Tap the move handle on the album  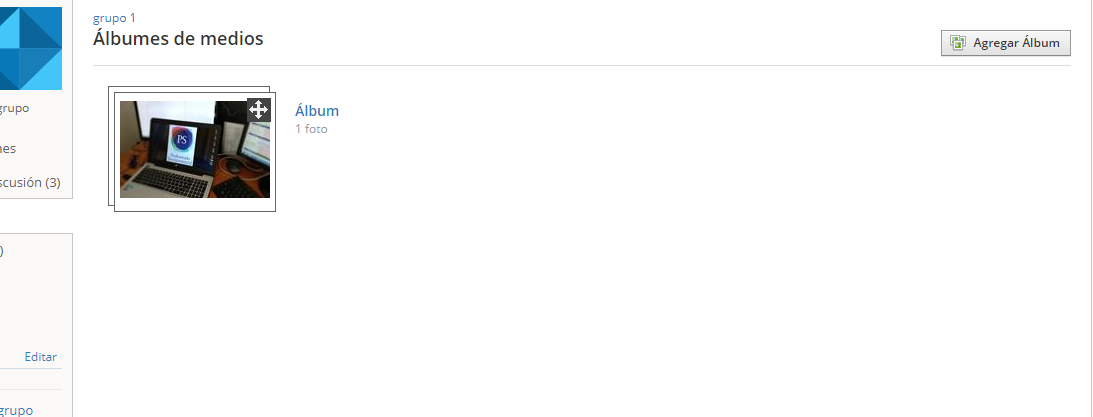(258, 110)
